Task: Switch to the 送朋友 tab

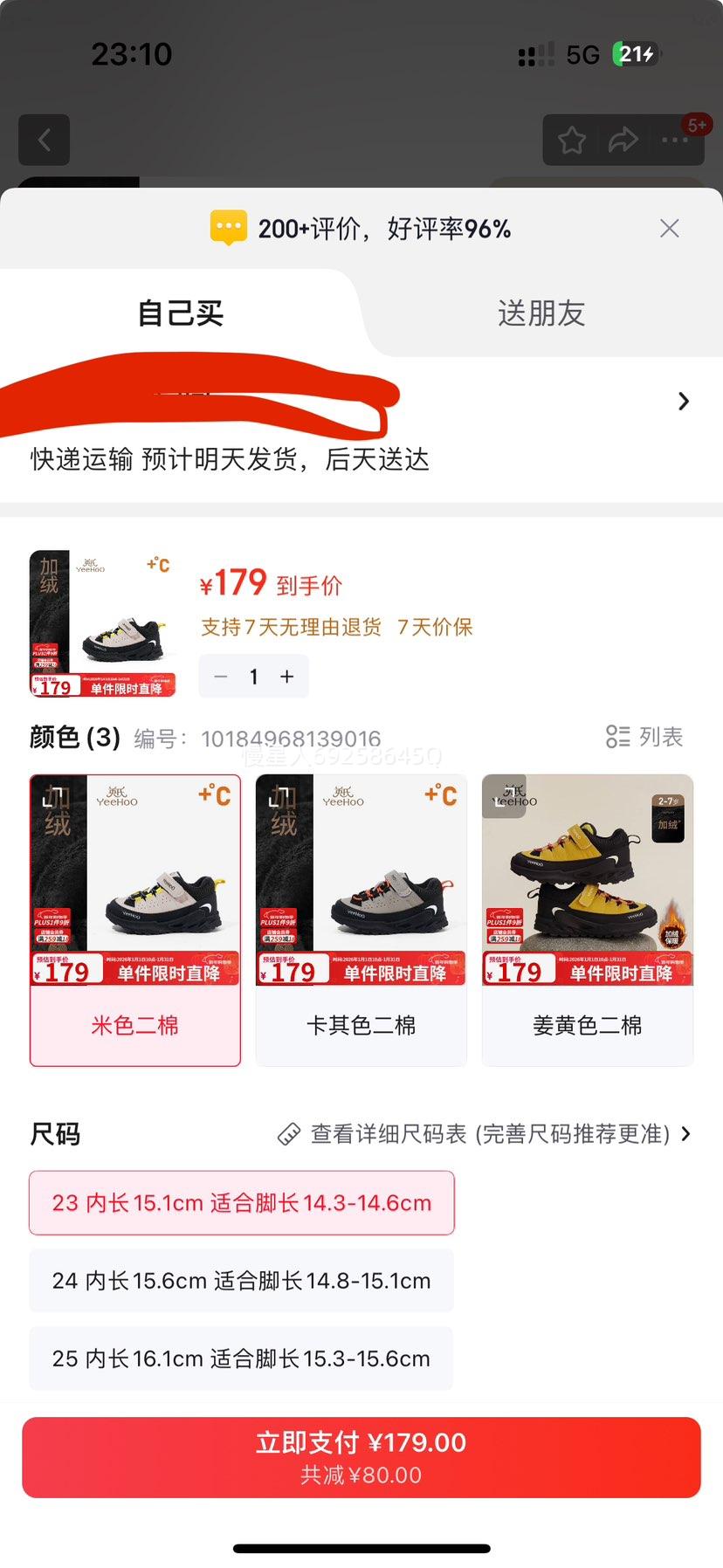Action: coord(540,313)
